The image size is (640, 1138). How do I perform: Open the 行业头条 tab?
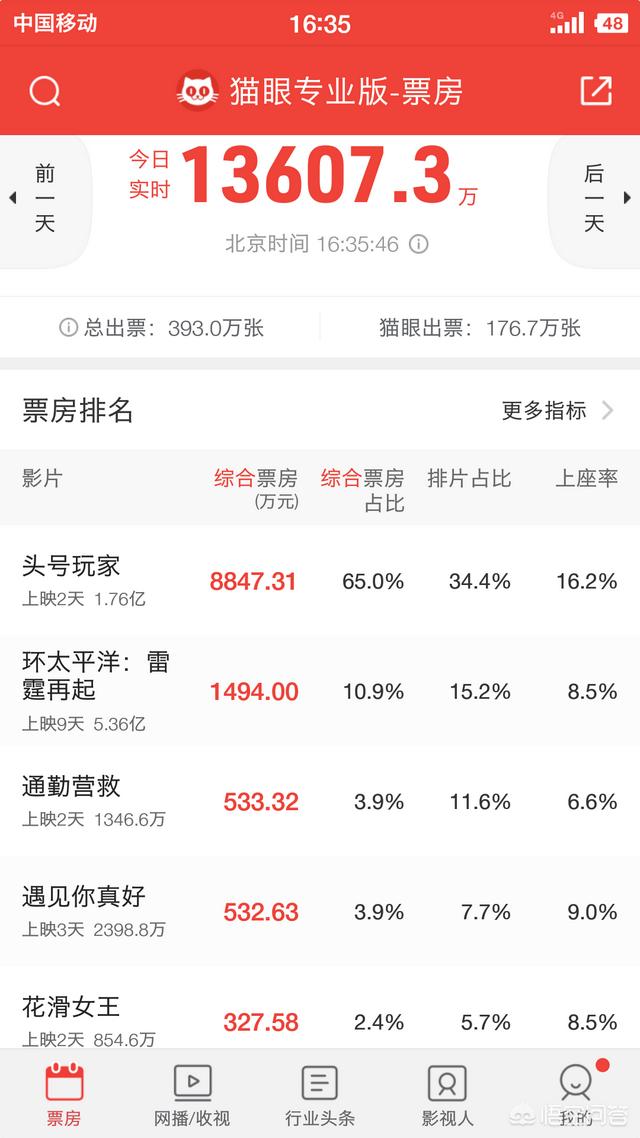click(x=319, y=1094)
